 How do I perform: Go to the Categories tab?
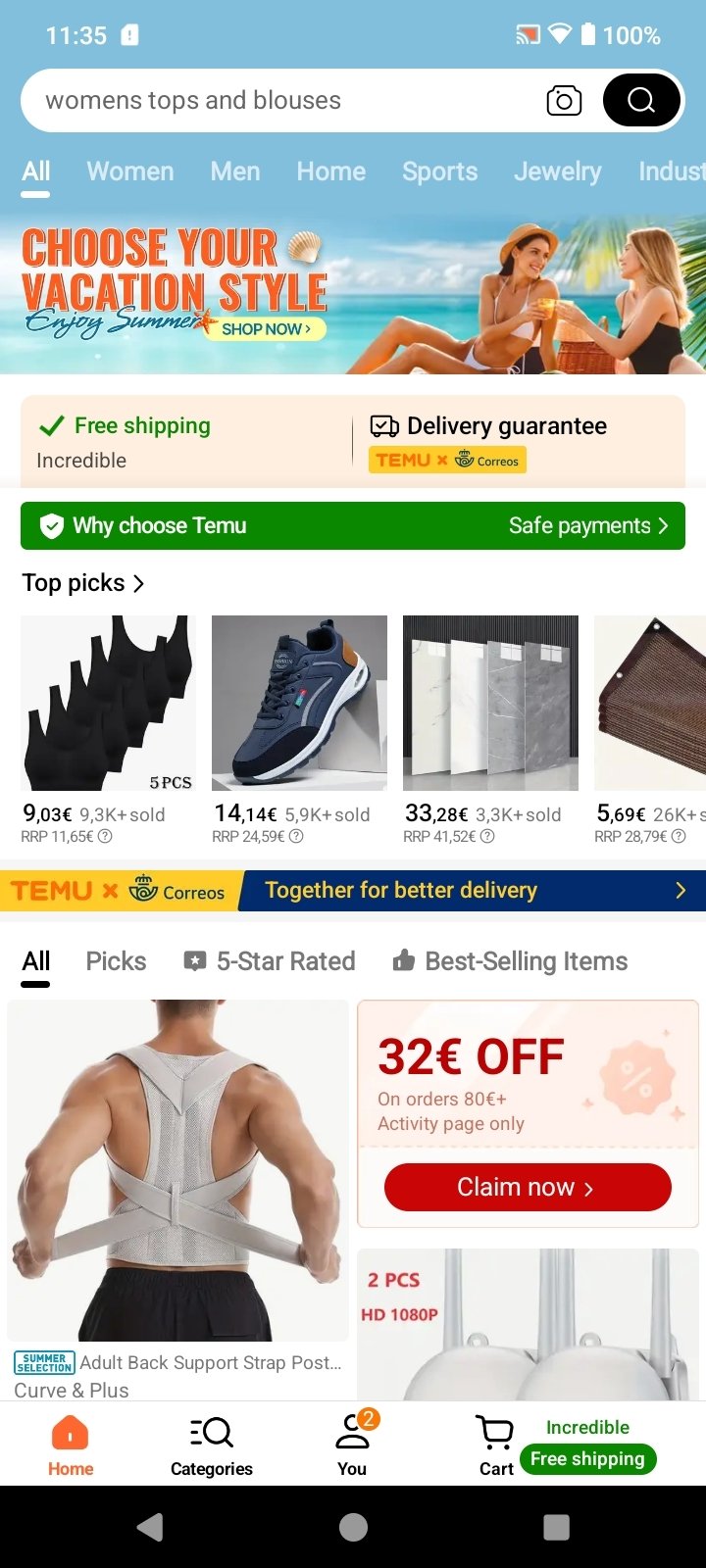click(212, 1445)
